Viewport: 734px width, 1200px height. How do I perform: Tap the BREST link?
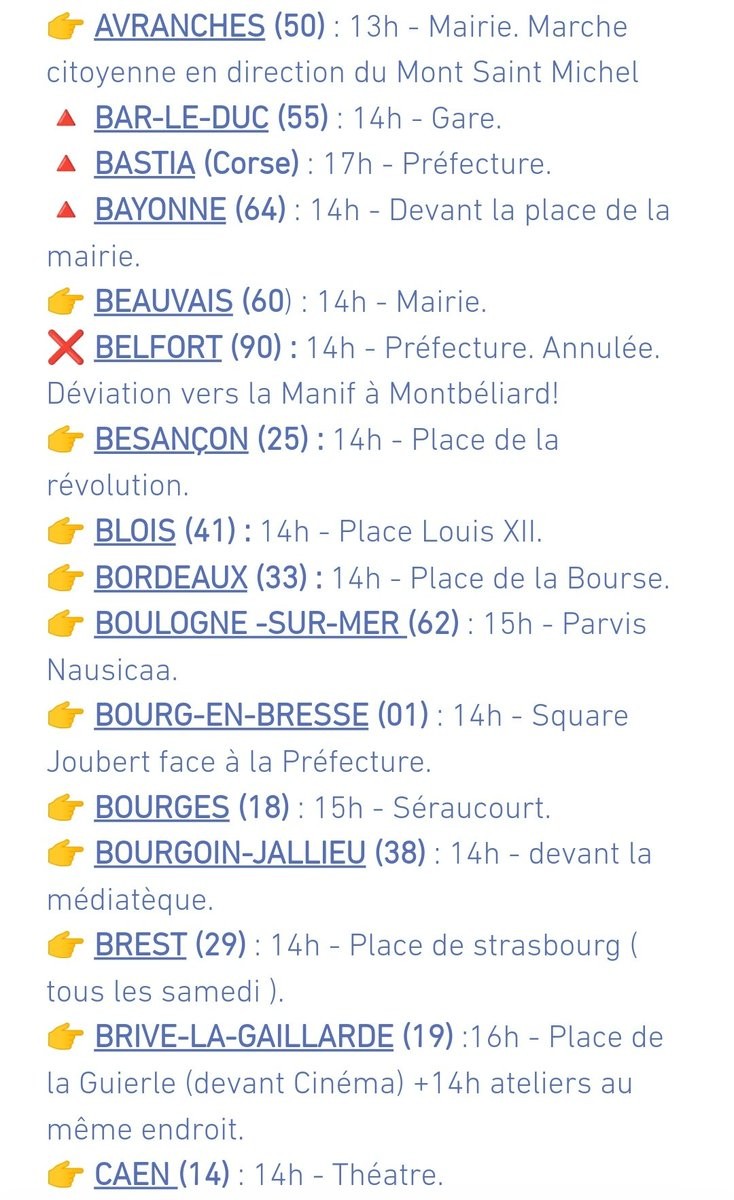(x=140, y=944)
